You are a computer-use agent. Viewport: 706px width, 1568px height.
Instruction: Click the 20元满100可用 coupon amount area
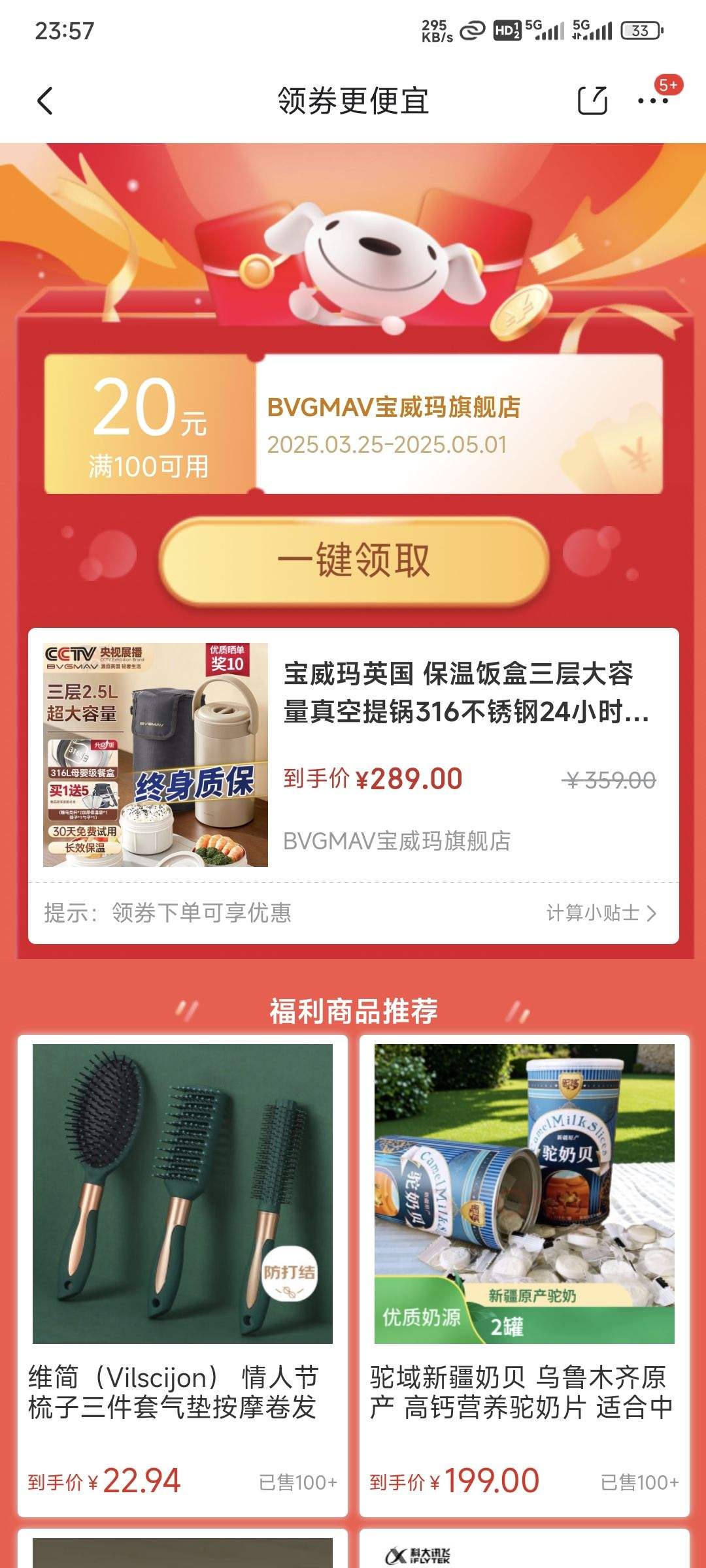150,428
